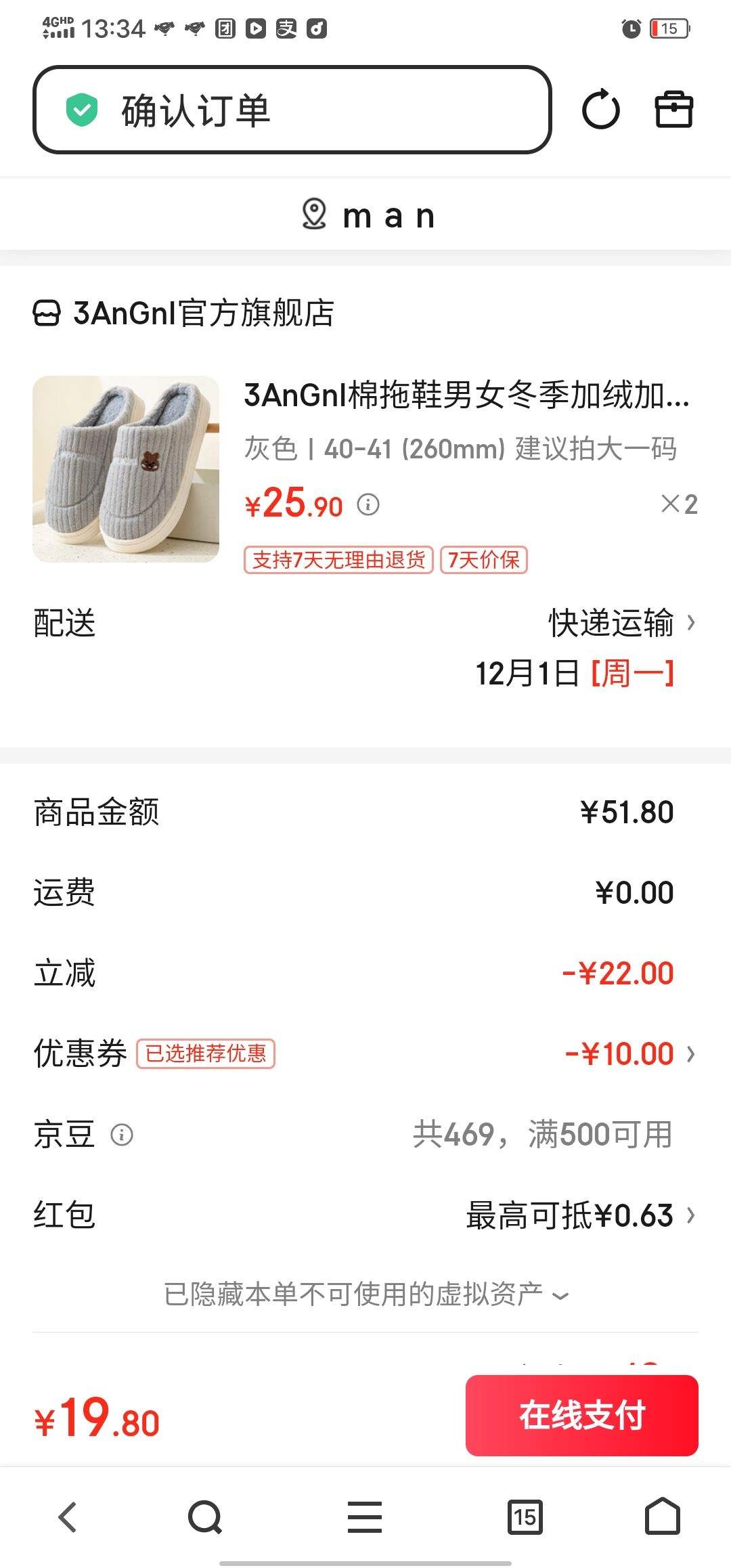Tap the price info icon next to ¥25.90
Screen dimensions: 731x1568
[368, 504]
